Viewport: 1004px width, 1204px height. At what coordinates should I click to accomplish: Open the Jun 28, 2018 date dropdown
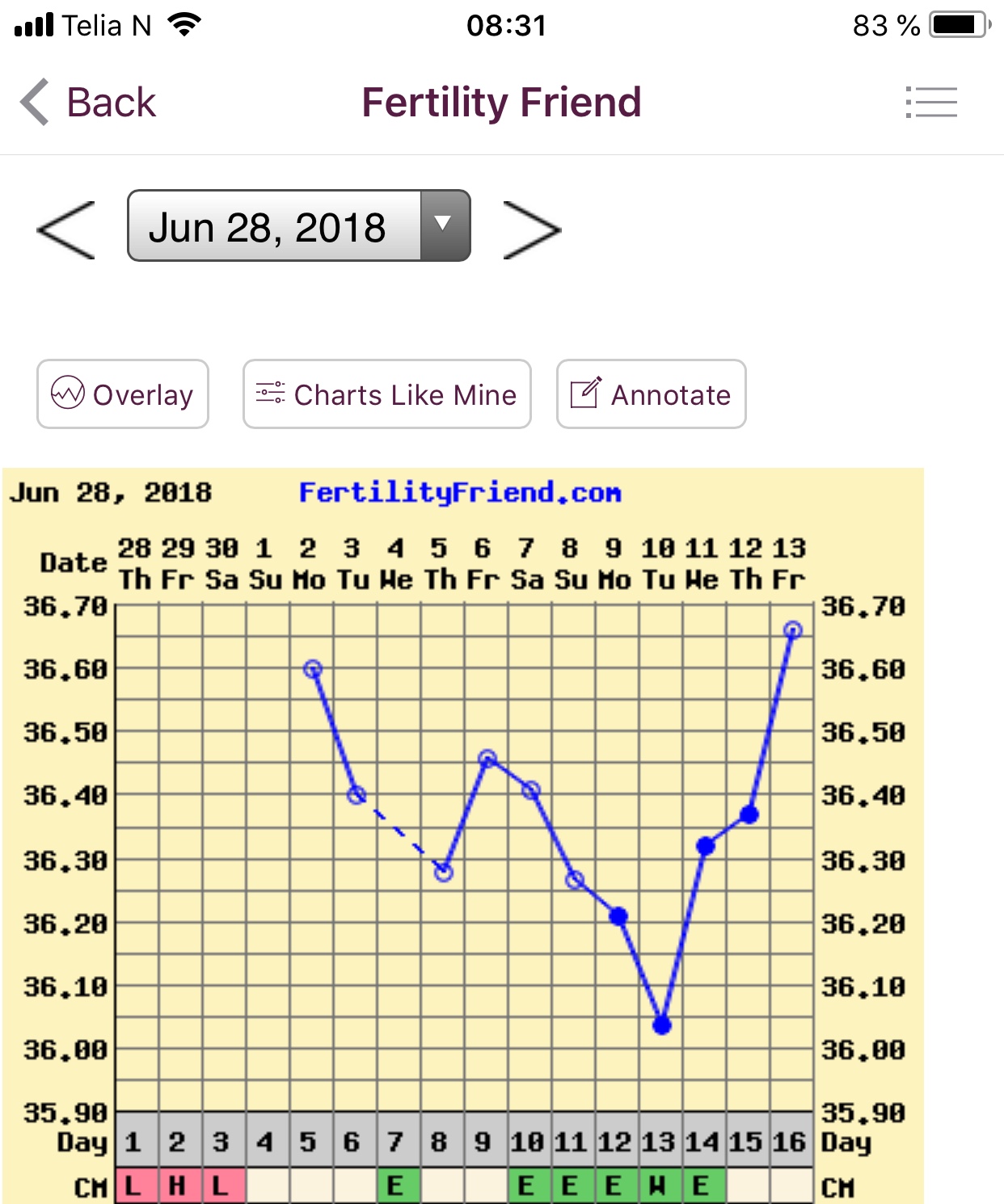pos(299,226)
